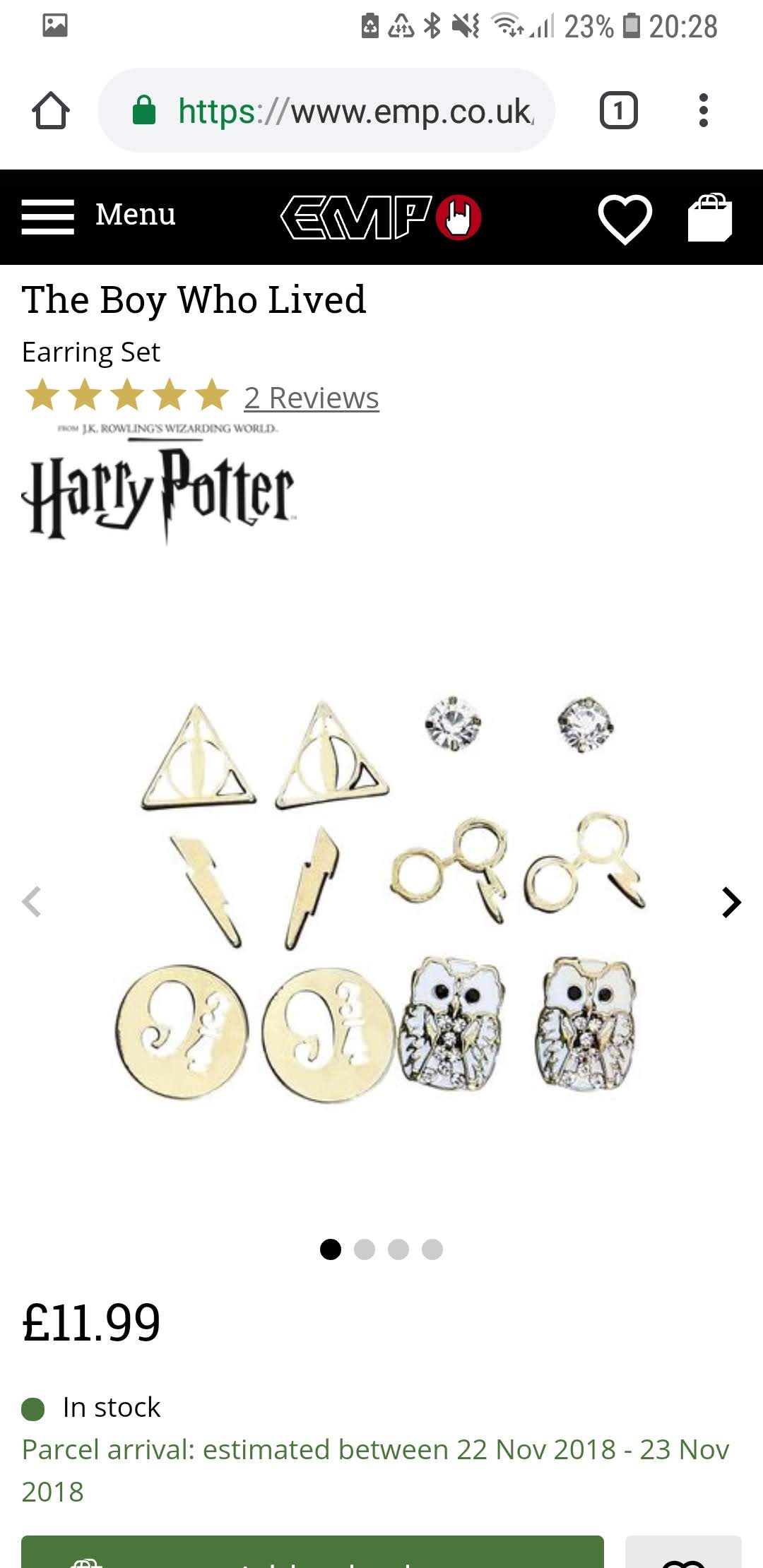Add the earring set to basket
This screenshot has height=1568, width=763.
[312, 1552]
